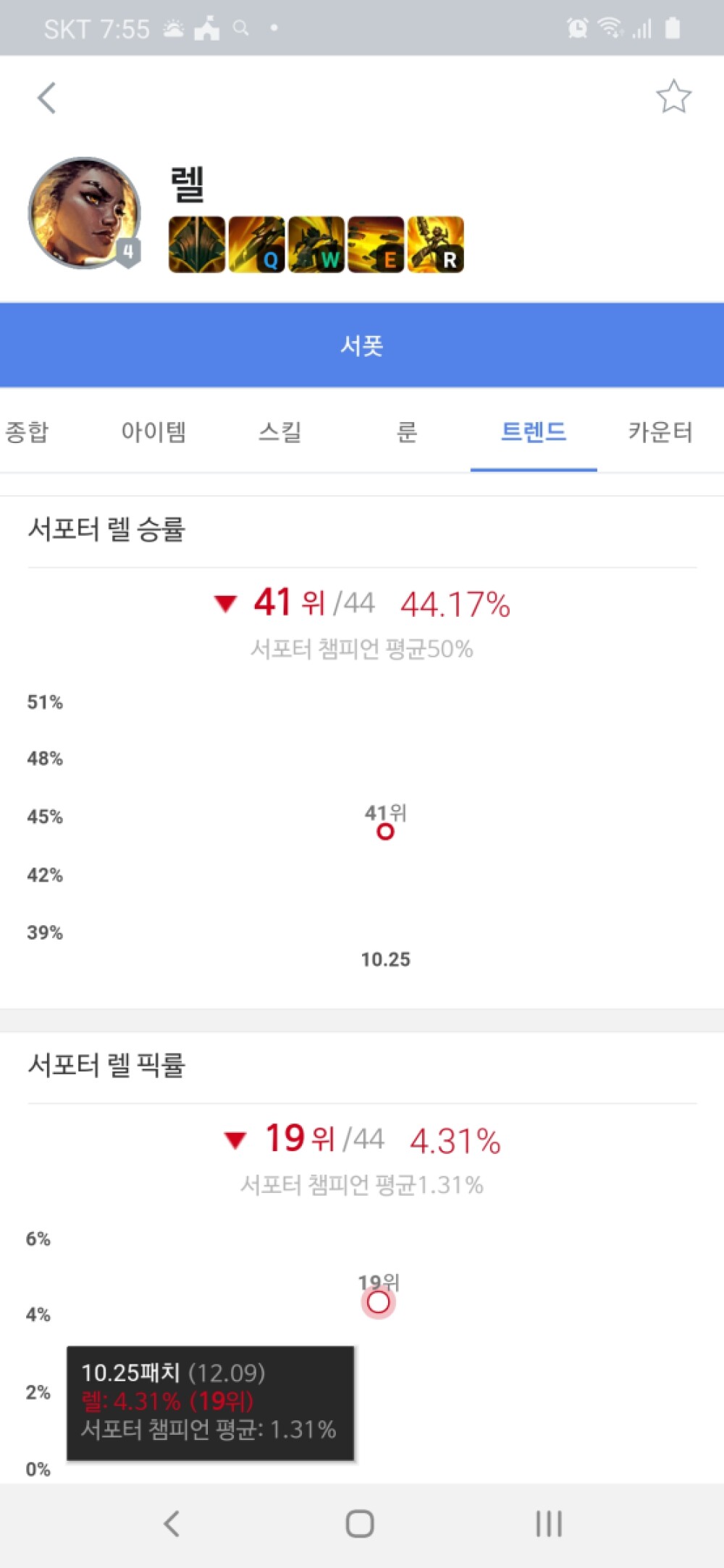Open the 룬 tab
Viewport: 724px width, 1568px height.
pos(407,432)
